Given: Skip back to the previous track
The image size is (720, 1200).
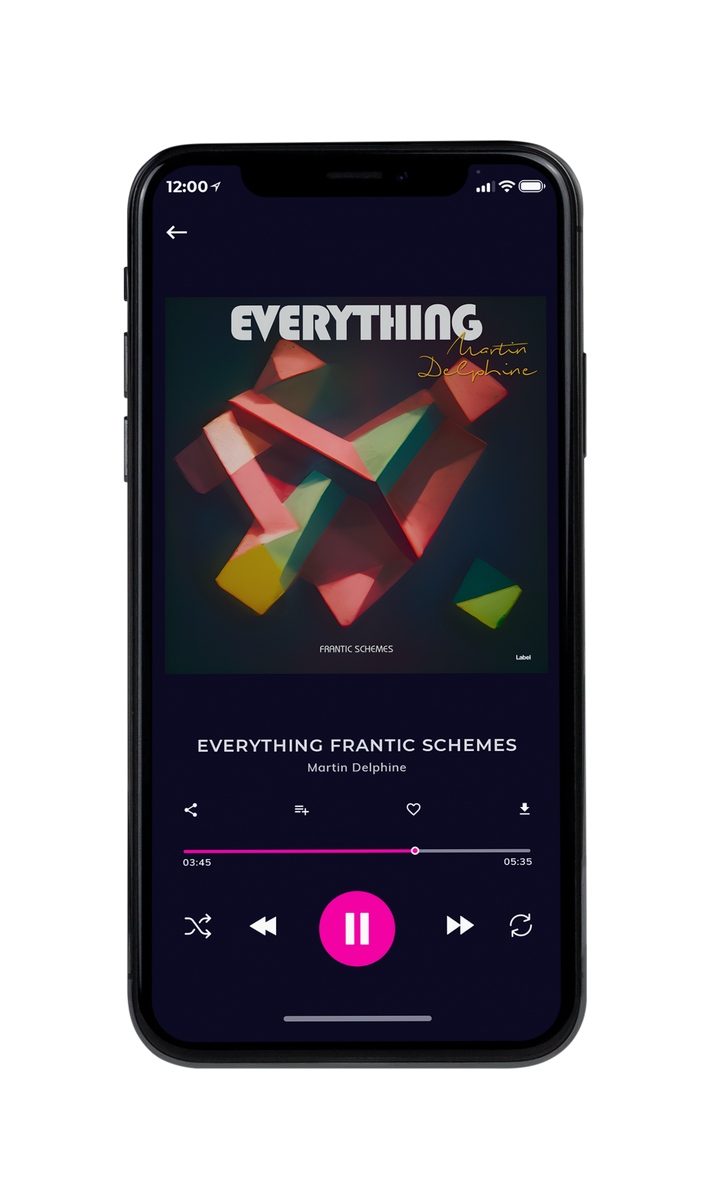Looking at the screenshot, I should click(x=263, y=926).
